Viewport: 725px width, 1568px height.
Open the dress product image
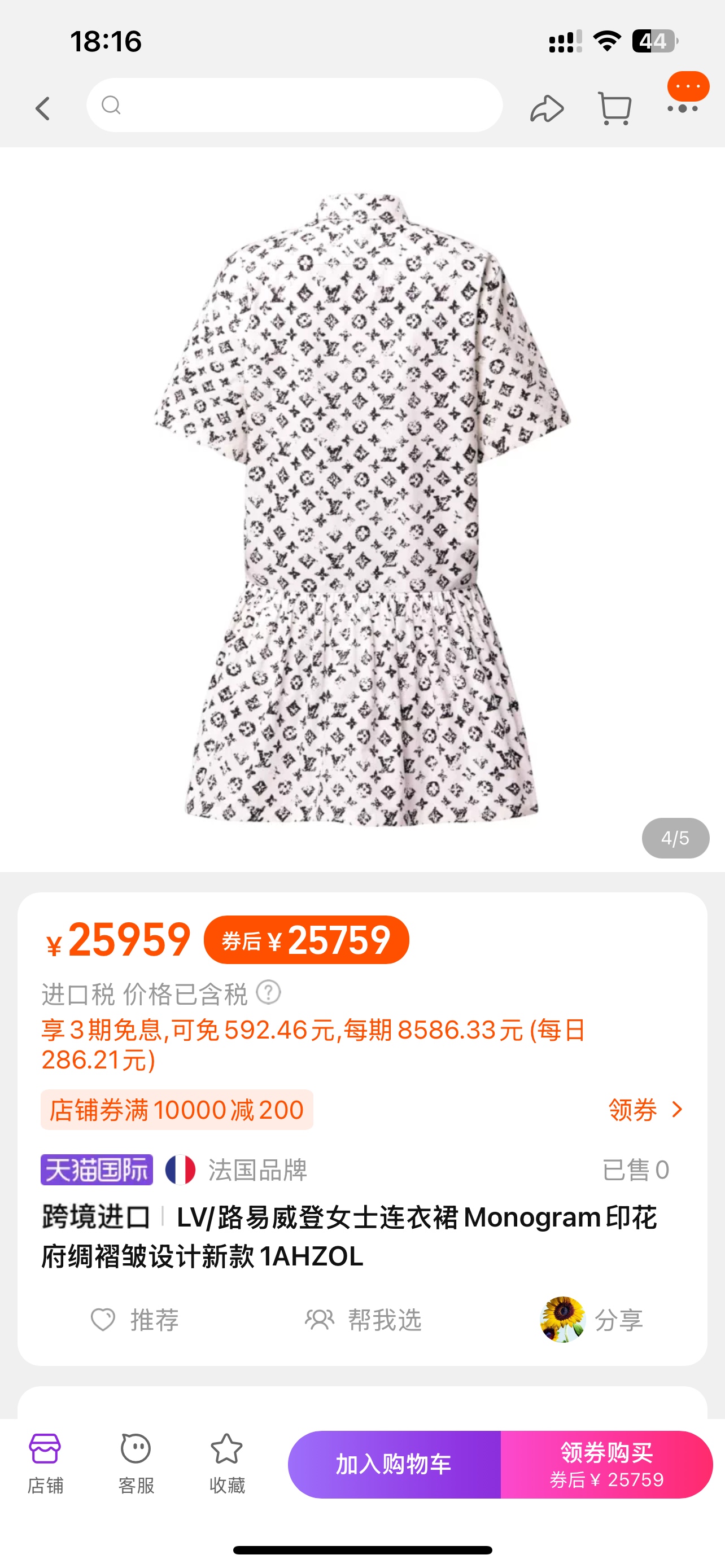362,510
